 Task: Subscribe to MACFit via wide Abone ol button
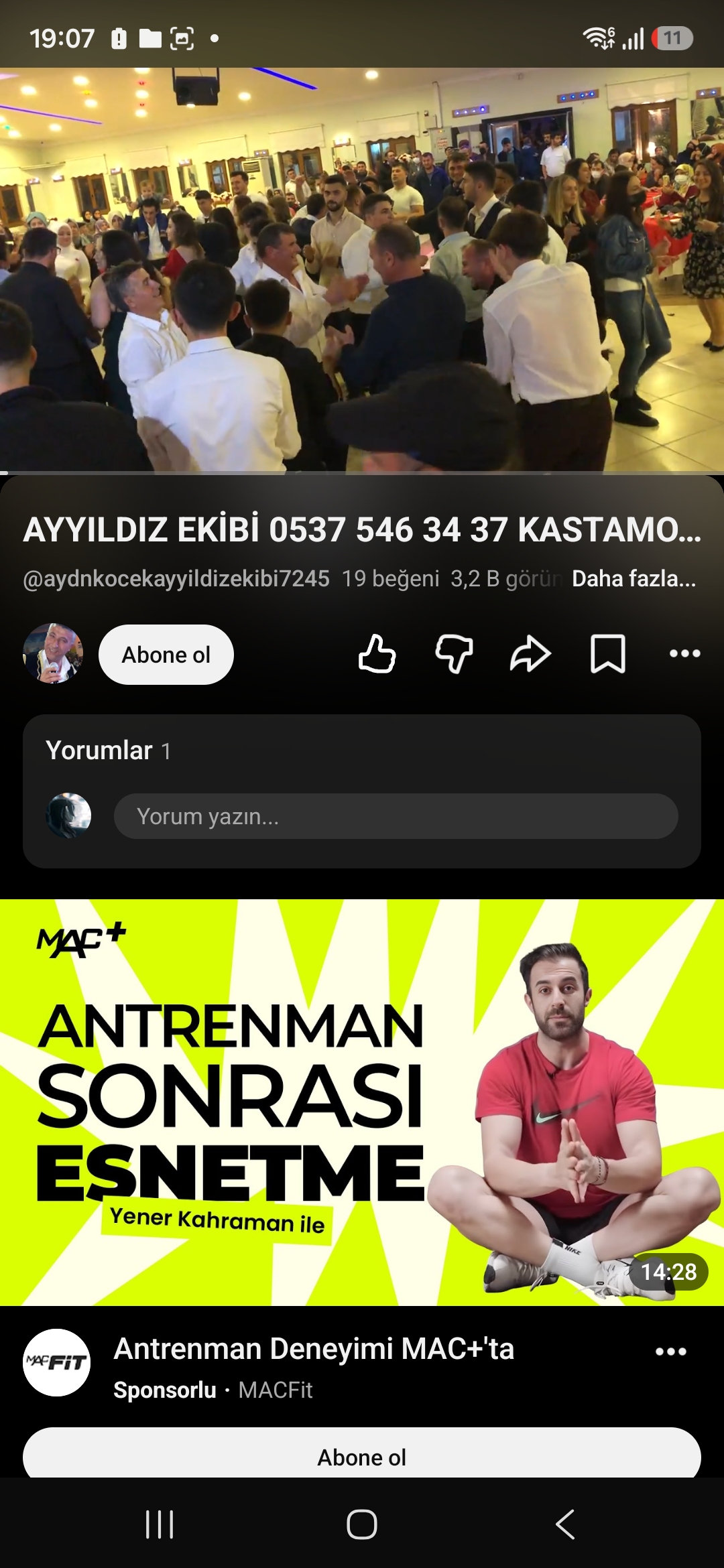point(362,1455)
